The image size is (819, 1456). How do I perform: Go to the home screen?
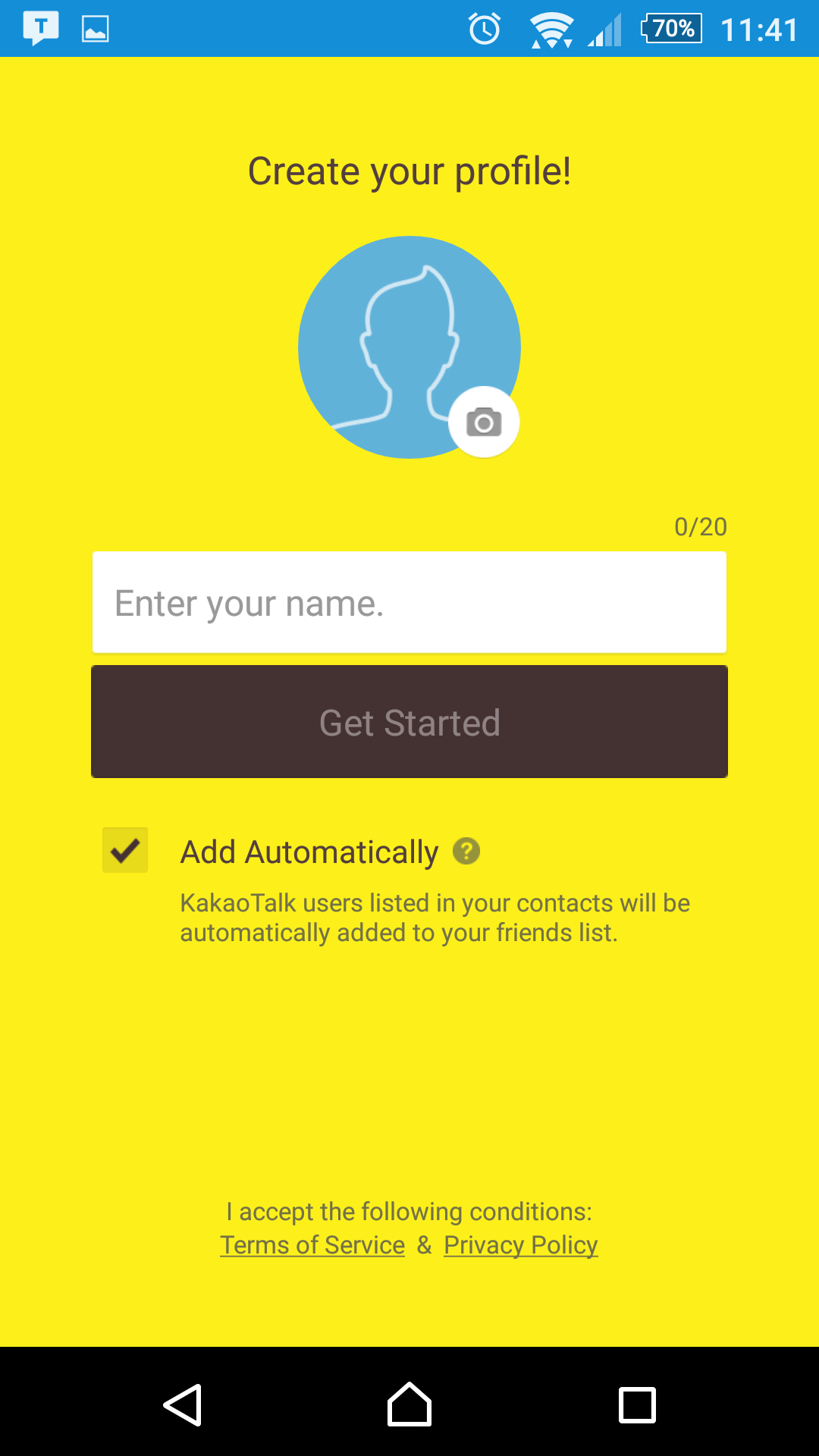(409, 1404)
